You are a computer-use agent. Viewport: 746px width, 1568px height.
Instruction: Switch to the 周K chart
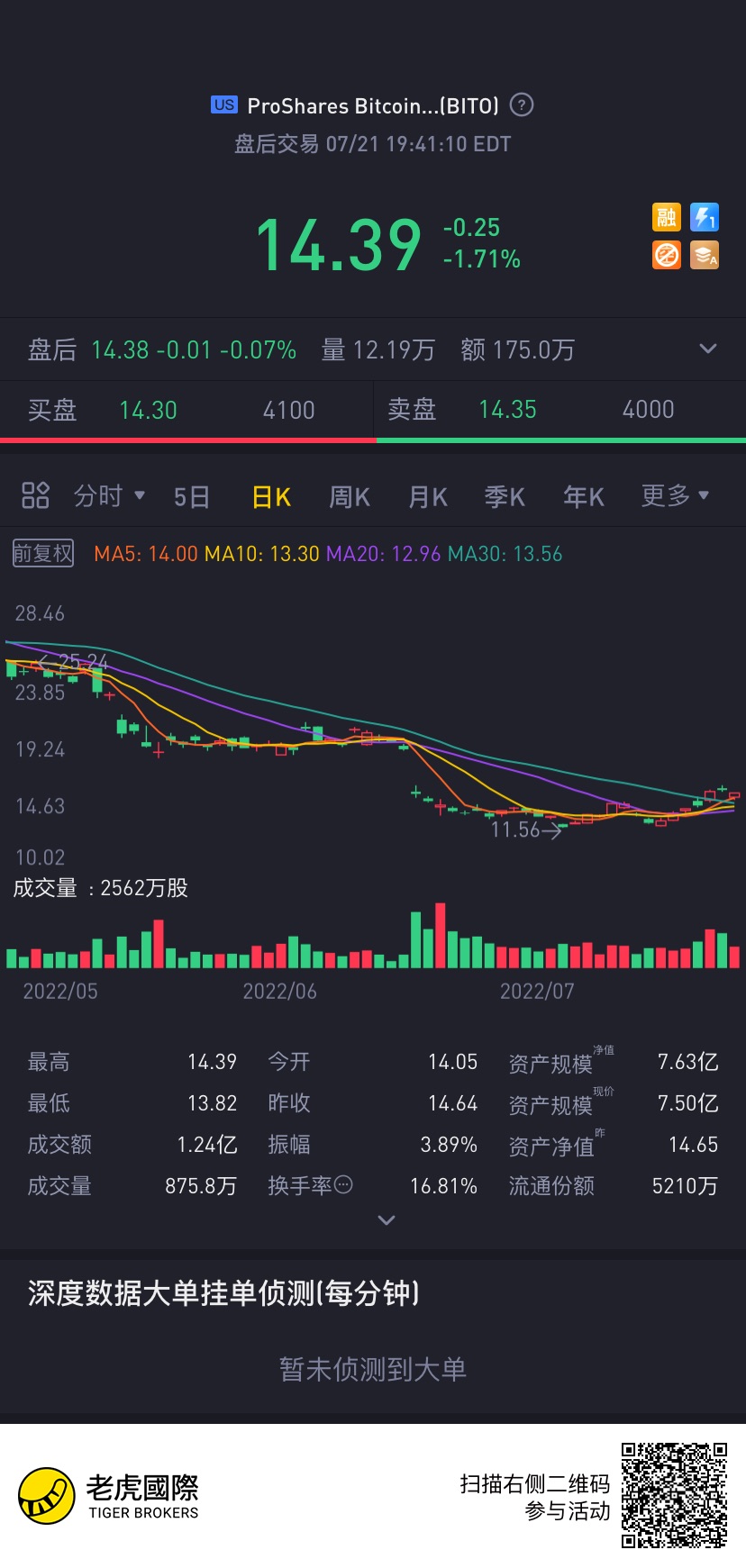pos(350,496)
